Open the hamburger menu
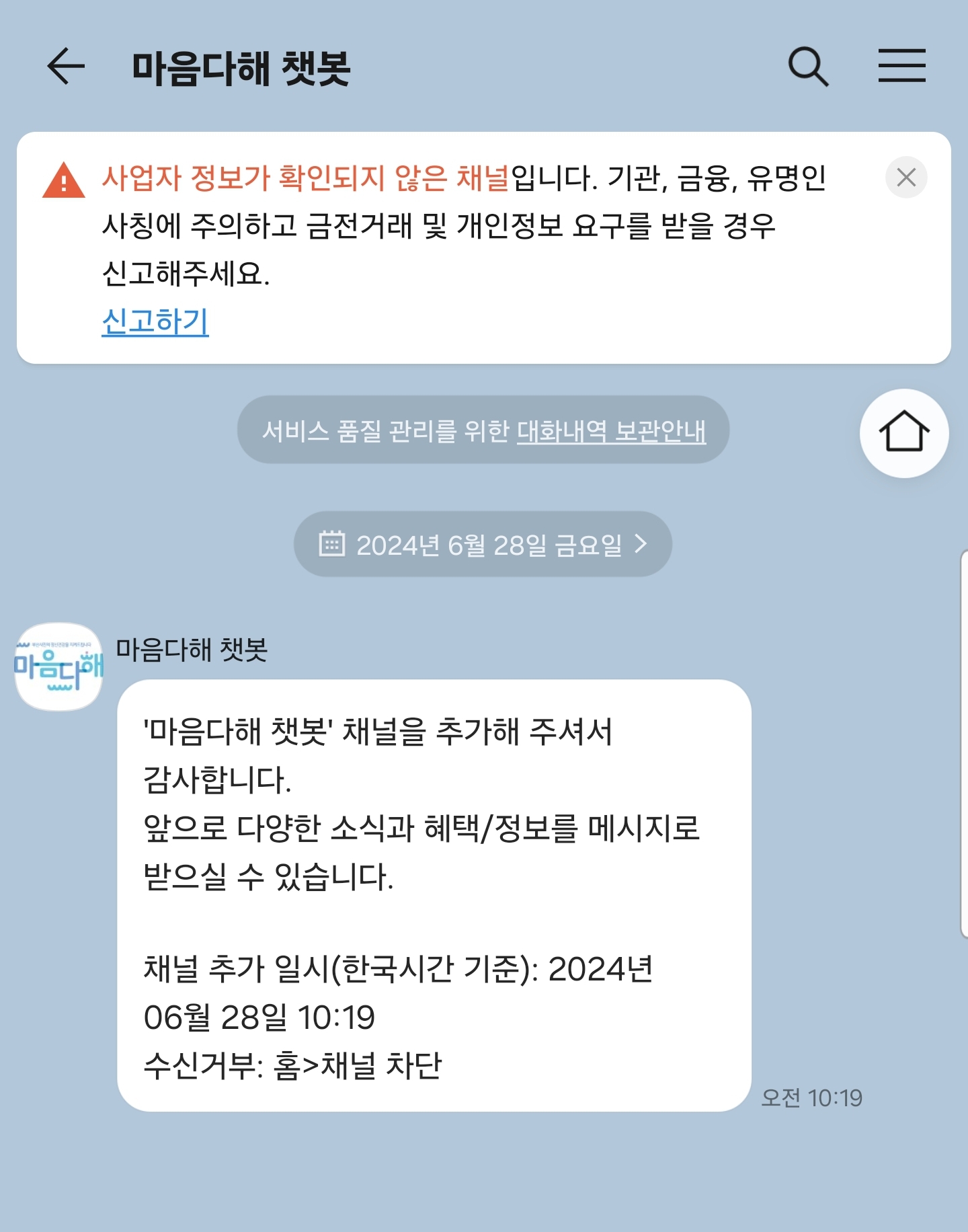Image resolution: width=968 pixels, height=1232 pixels. 901,66
